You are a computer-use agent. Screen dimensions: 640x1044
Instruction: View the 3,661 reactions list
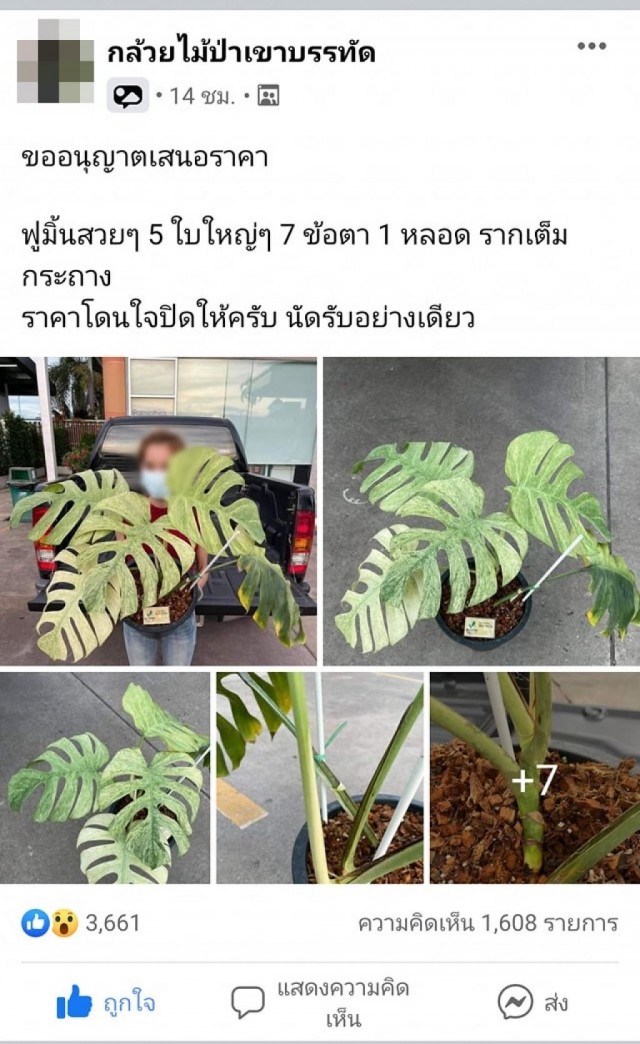click(81, 923)
